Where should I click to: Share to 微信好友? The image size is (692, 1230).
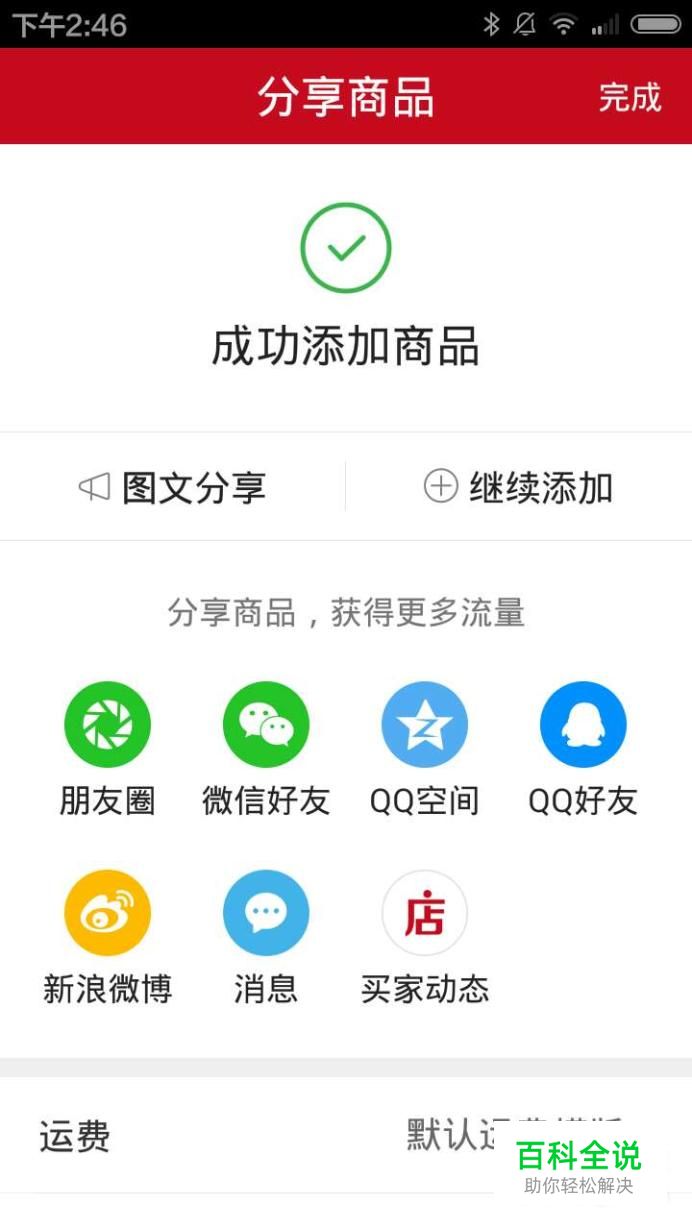[x=266, y=748]
